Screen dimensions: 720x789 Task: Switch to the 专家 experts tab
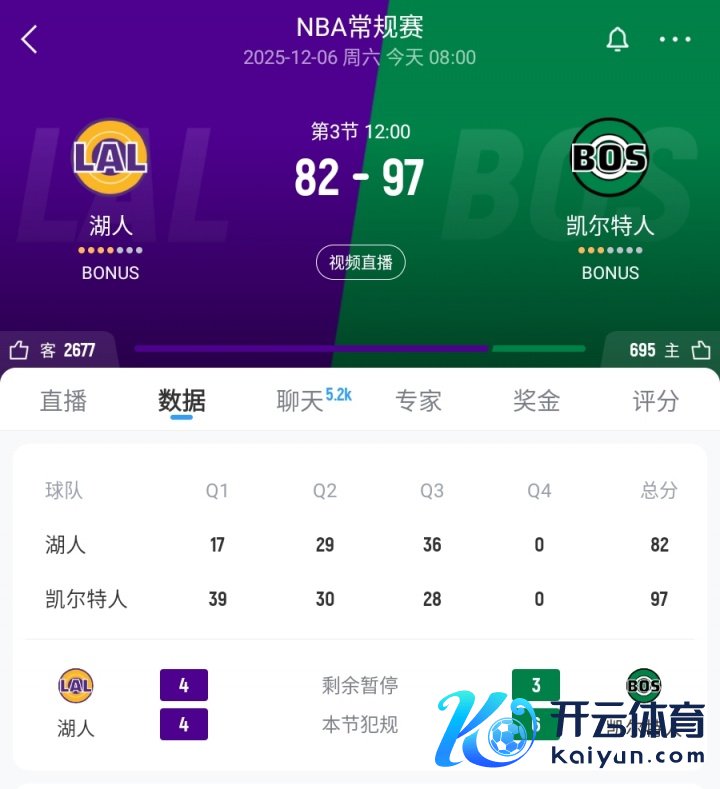click(x=418, y=401)
